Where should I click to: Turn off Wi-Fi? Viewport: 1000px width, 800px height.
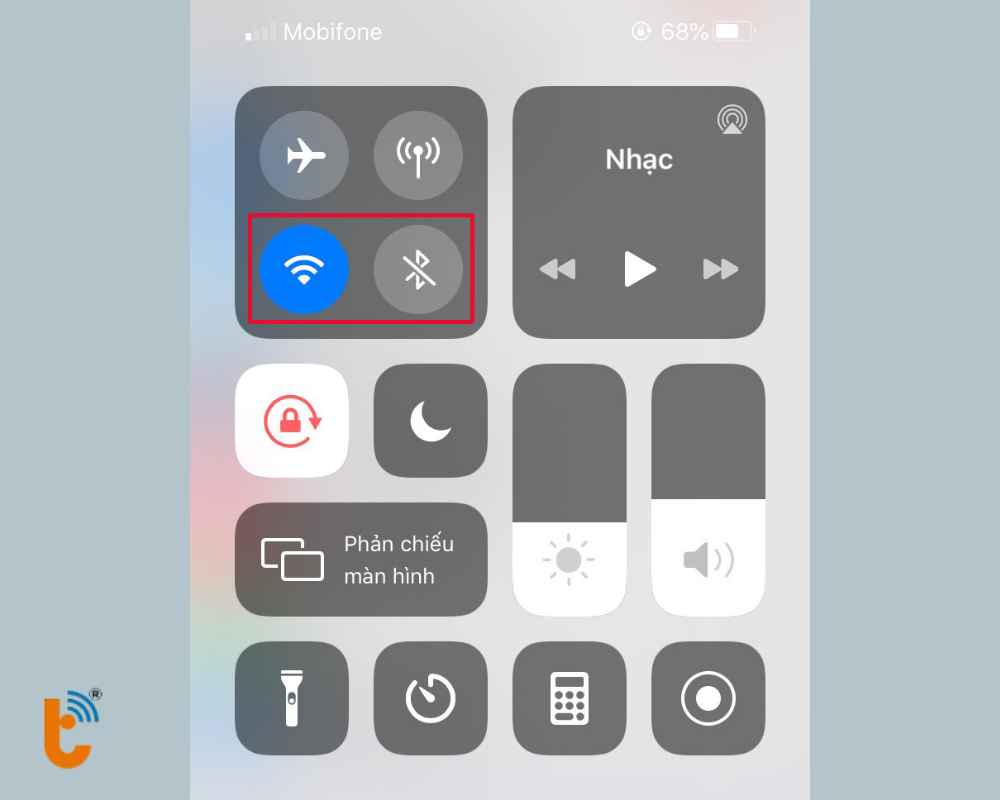click(304, 270)
